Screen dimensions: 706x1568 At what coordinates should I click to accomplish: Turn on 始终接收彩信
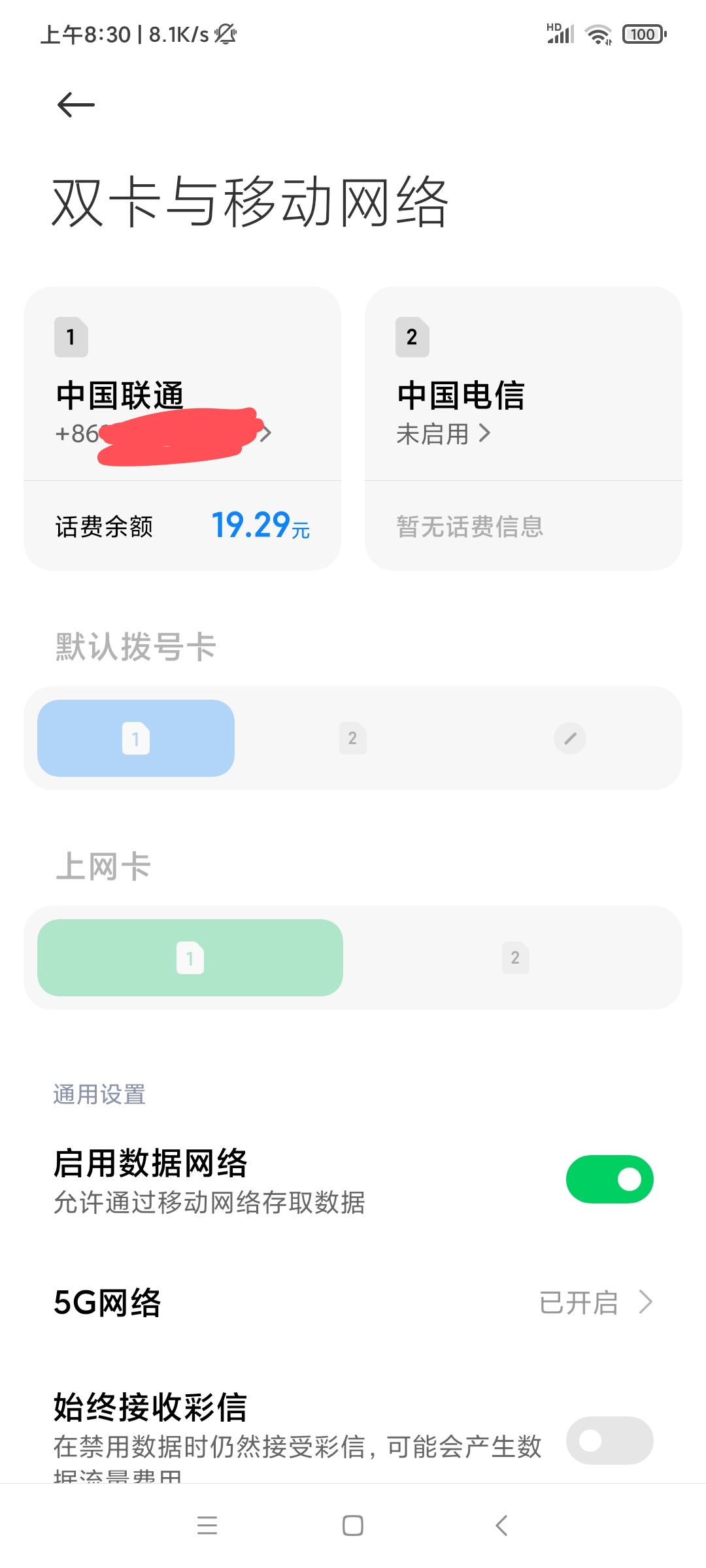(x=610, y=1441)
